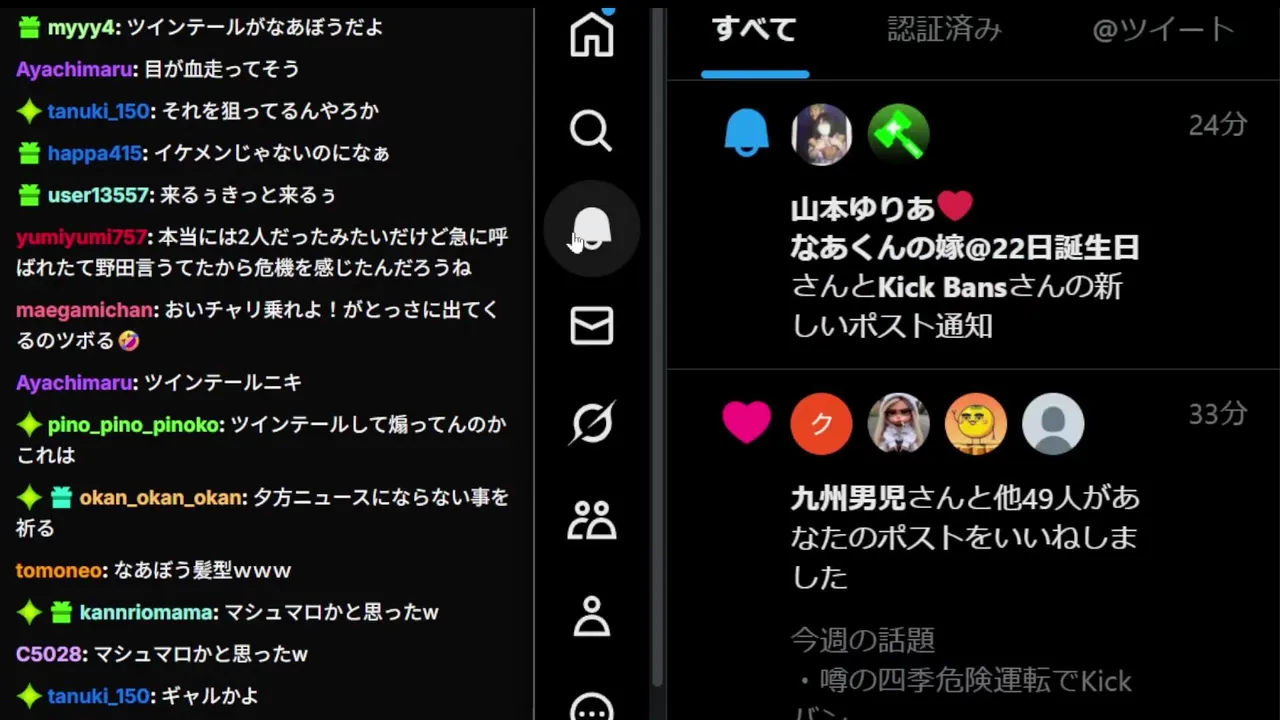The width and height of the screenshot is (1280, 720).
Task: Go to the home timeline icon
Action: coord(591,36)
